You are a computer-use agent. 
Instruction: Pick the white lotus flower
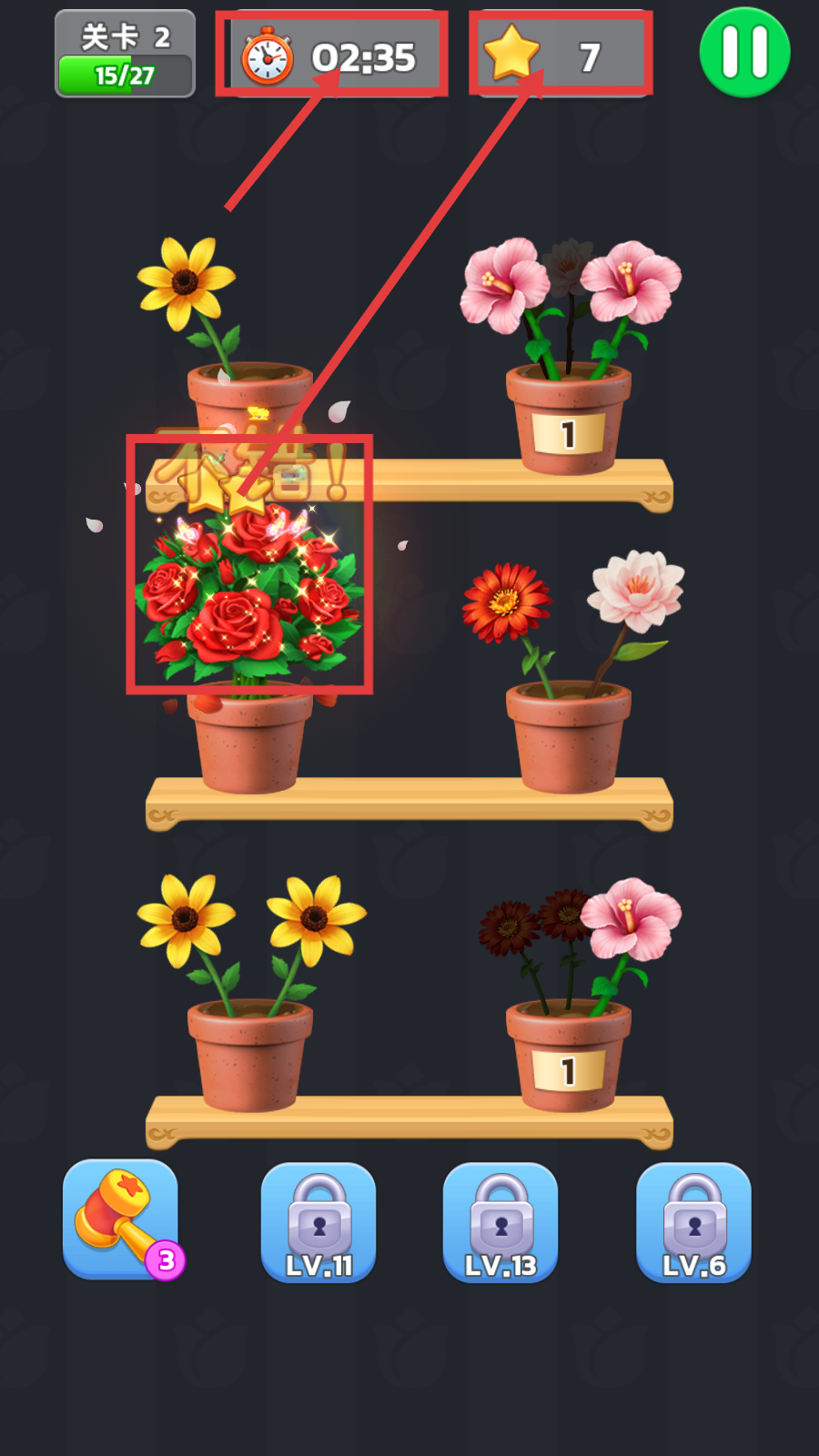(x=636, y=589)
